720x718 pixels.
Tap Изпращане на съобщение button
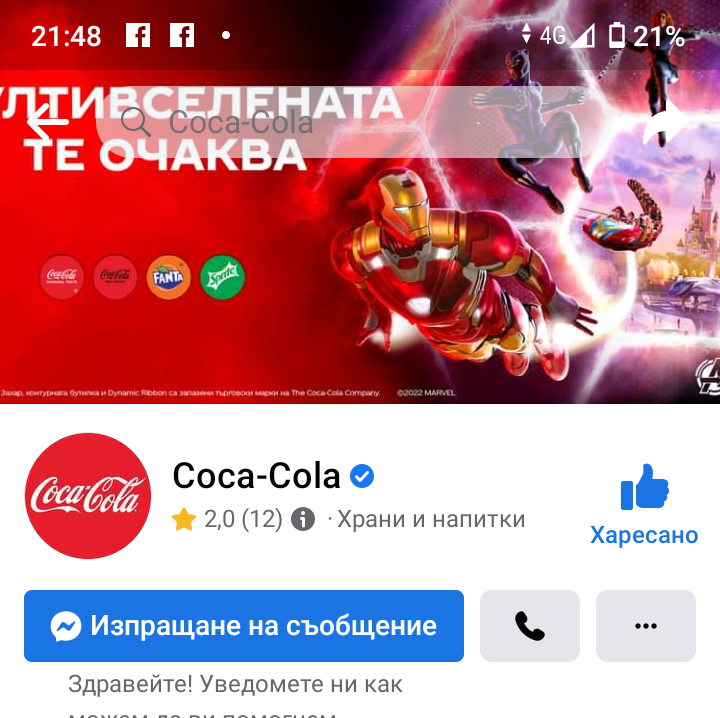click(244, 626)
